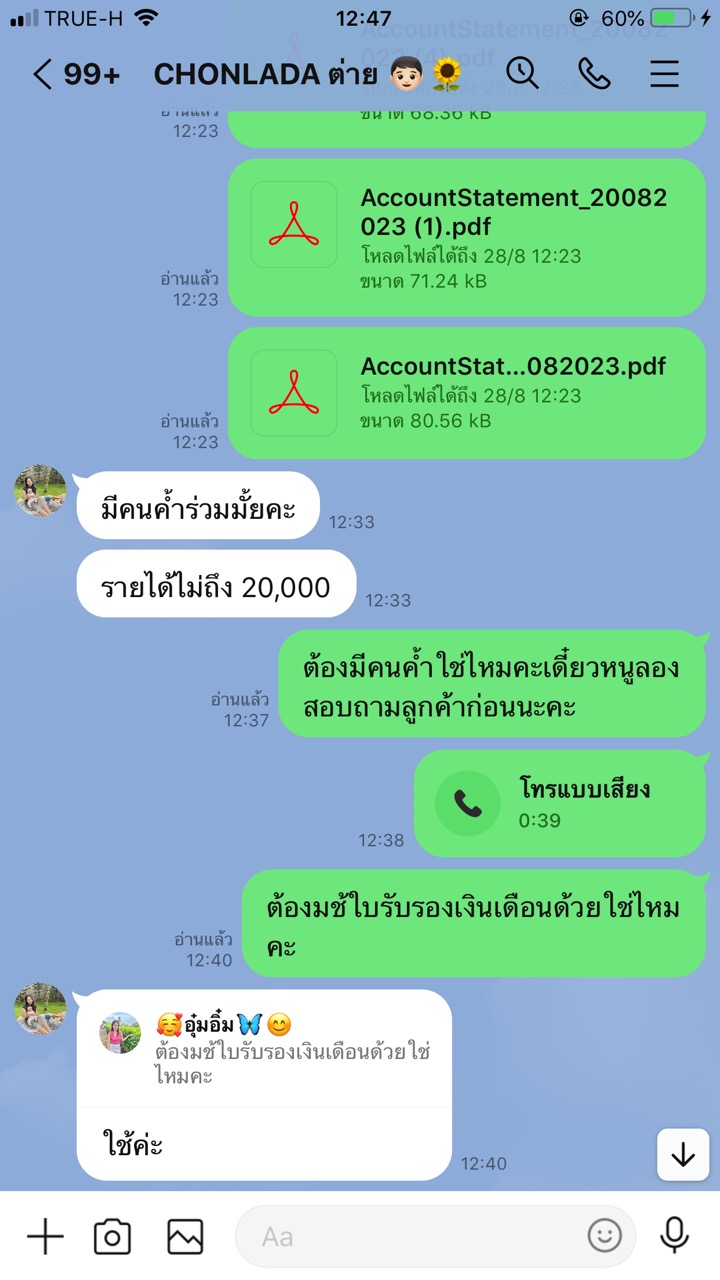Tap the 0:39 voice call message
This screenshot has height=1280, width=720.
click(x=559, y=803)
